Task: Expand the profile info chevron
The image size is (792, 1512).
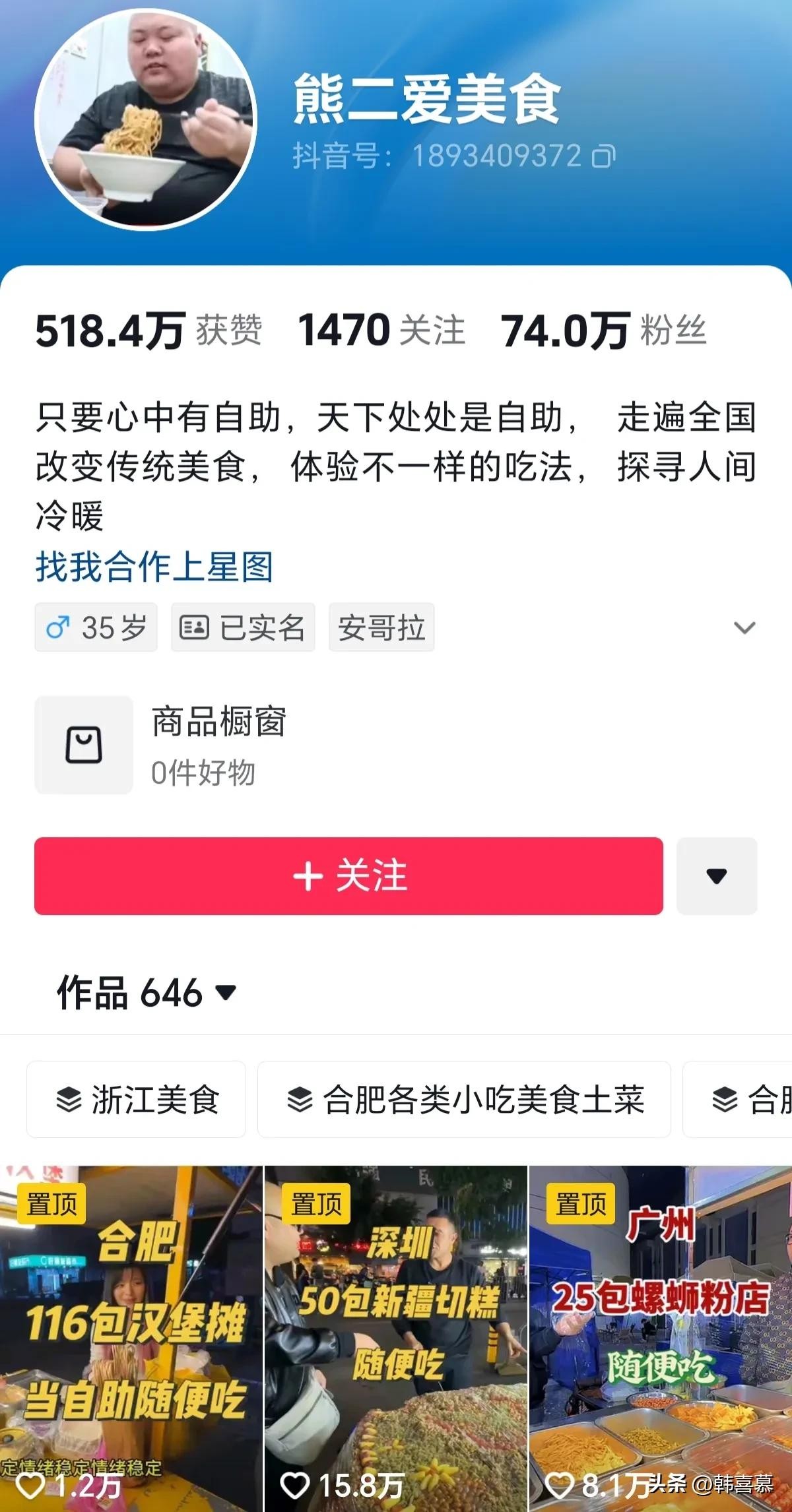Action: (x=744, y=627)
